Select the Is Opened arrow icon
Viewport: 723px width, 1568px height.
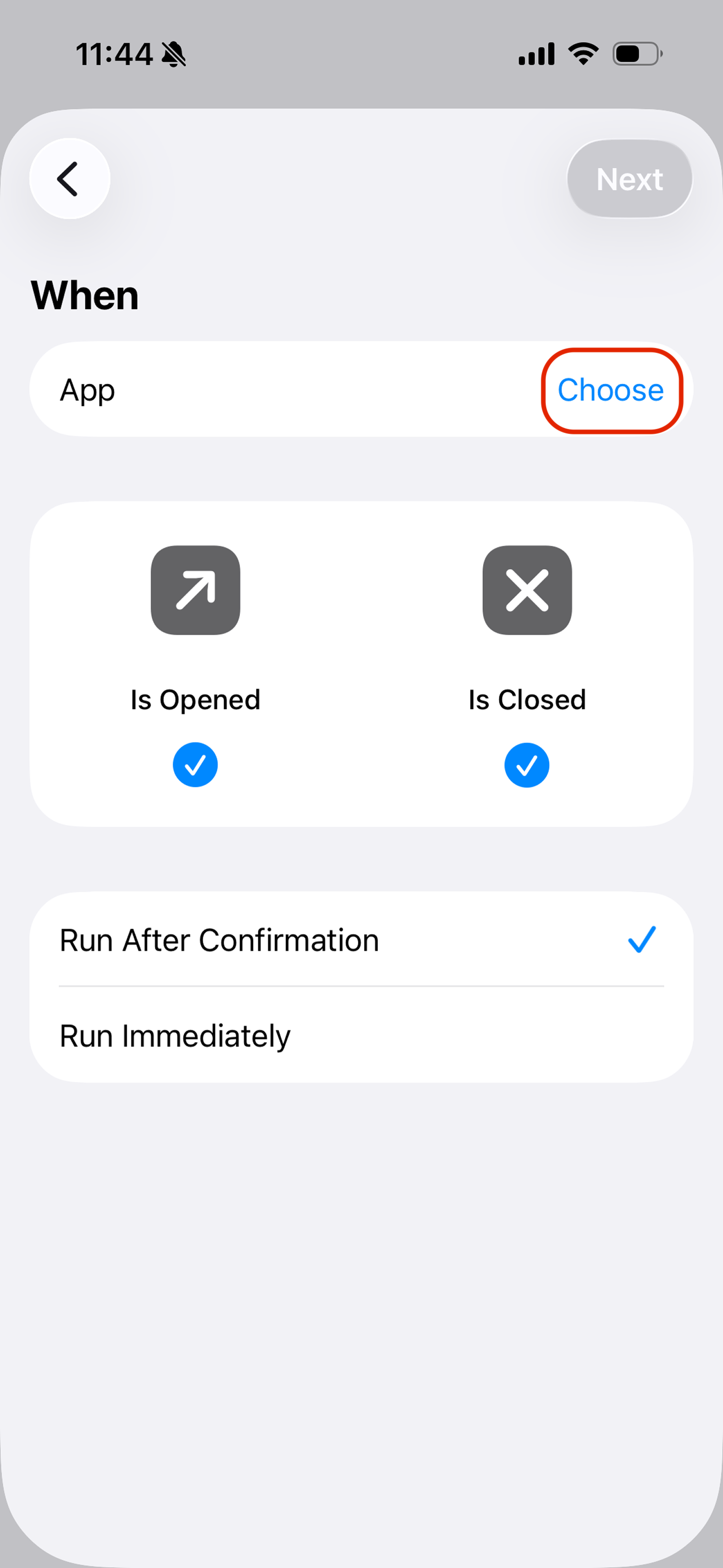pyautogui.click(x=195, y=590)
